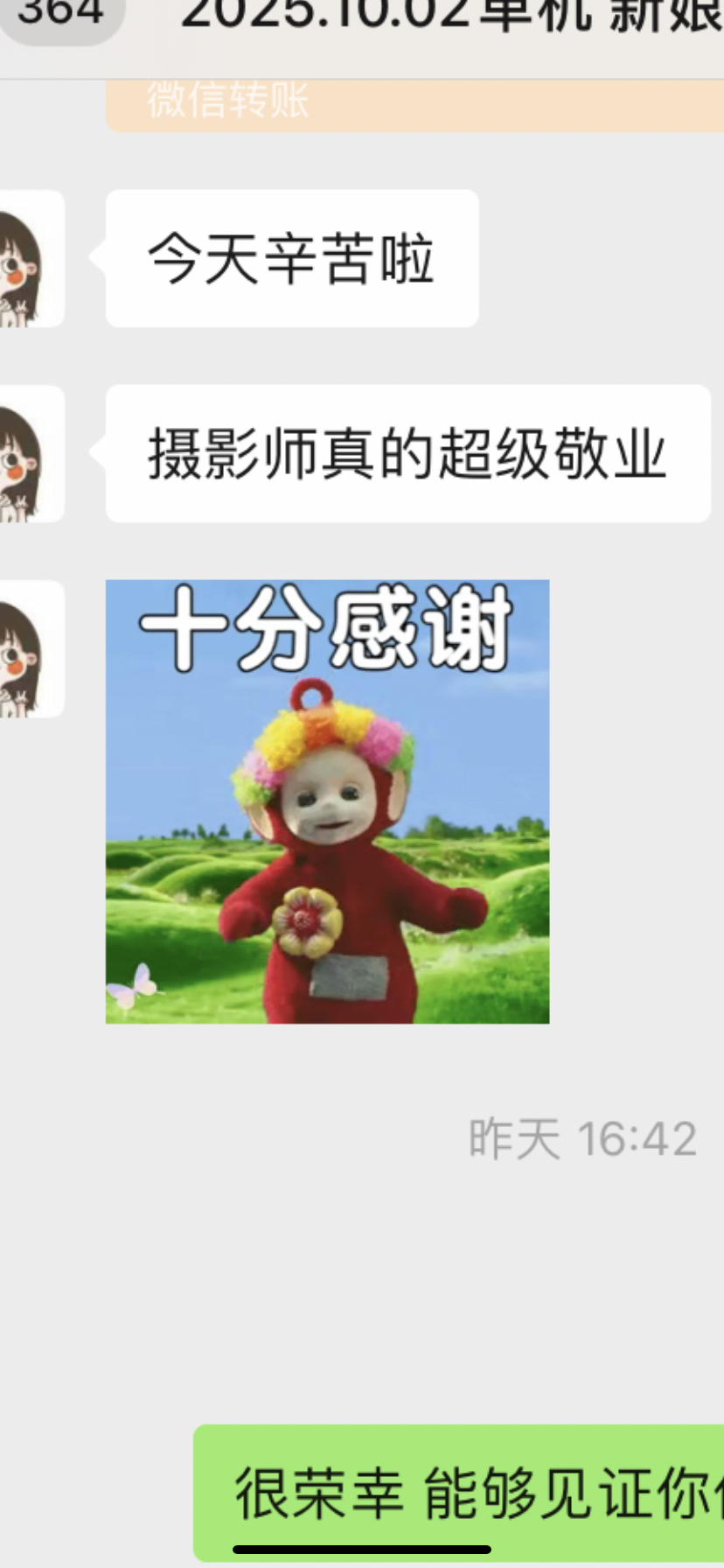
Task: Tap the avatar beside 今天辛苦啦
Action: [x=31, y=259]
